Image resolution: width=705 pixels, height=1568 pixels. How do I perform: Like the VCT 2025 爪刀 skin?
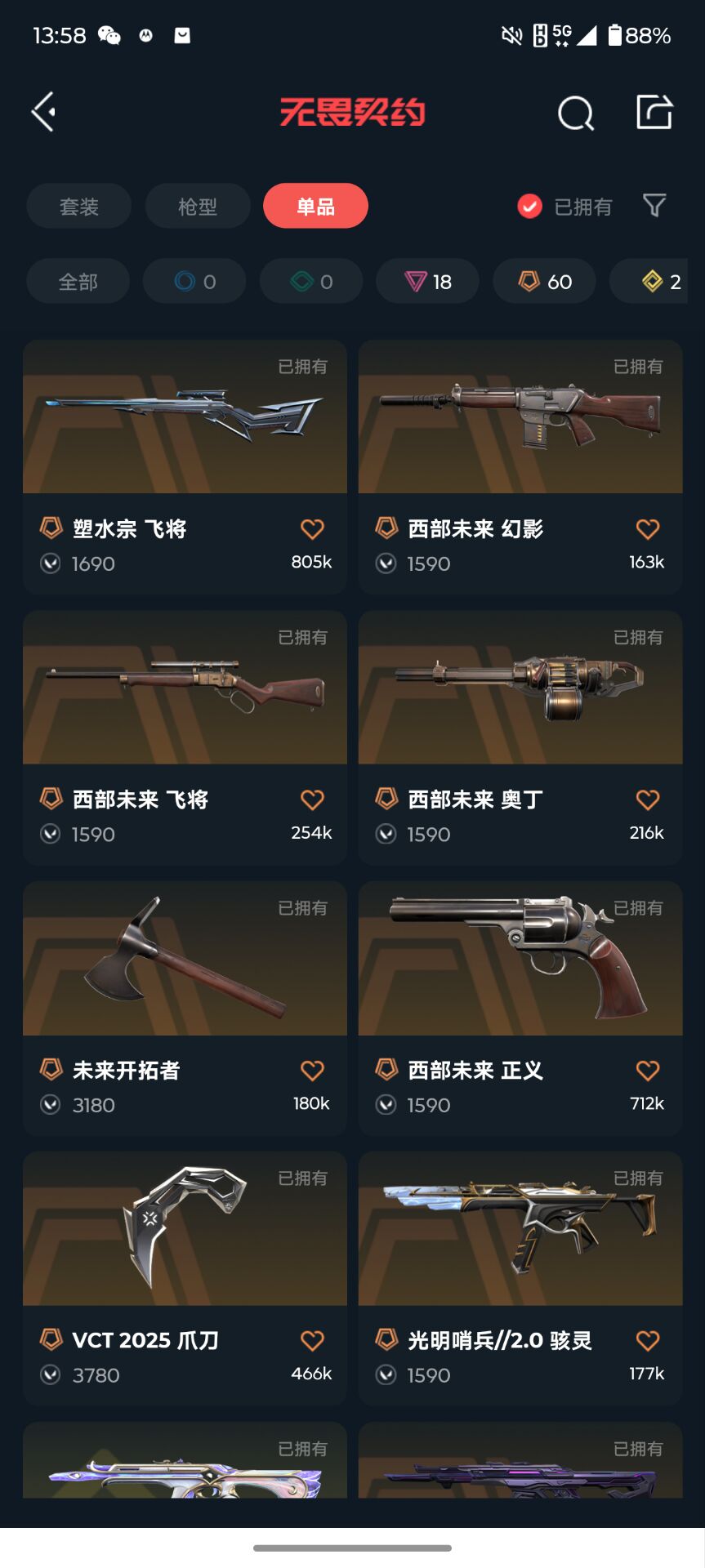[x=312, y=1340]
